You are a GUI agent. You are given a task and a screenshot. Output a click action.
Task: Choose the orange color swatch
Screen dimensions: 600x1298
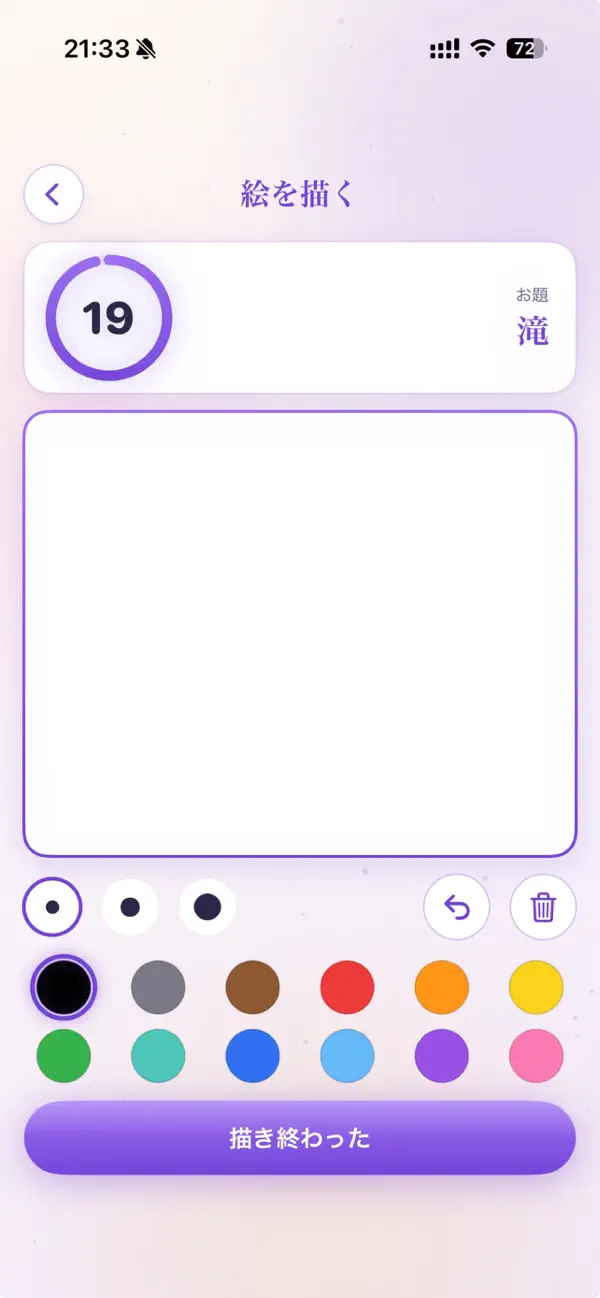click(442, 988)
